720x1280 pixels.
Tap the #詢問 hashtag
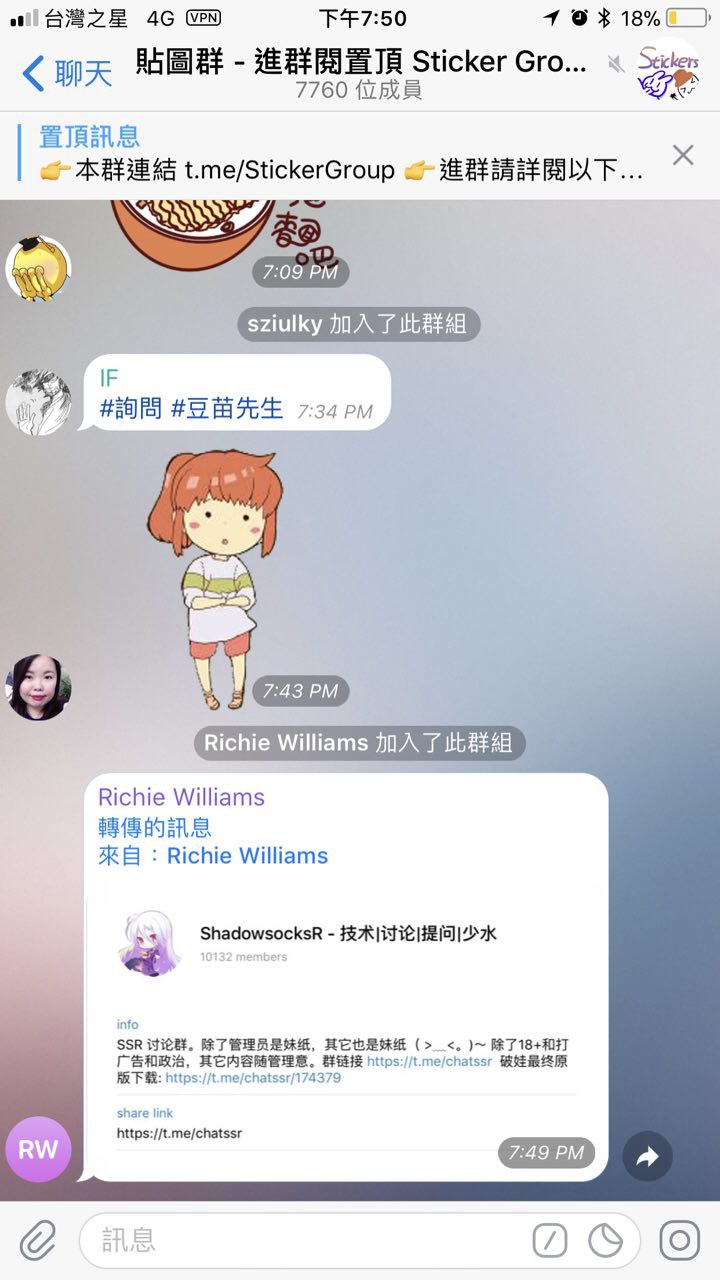[131, 408]
